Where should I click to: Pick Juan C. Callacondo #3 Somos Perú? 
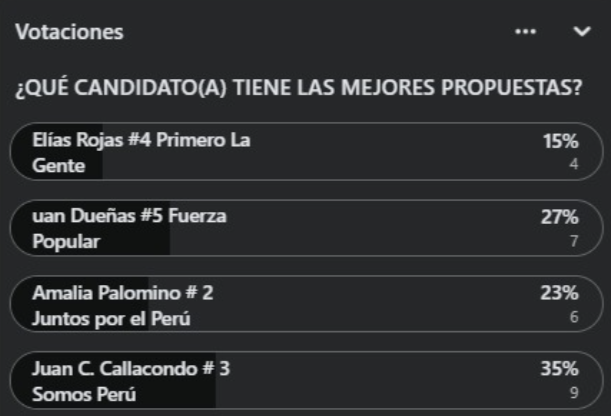(x=297, y=380)
